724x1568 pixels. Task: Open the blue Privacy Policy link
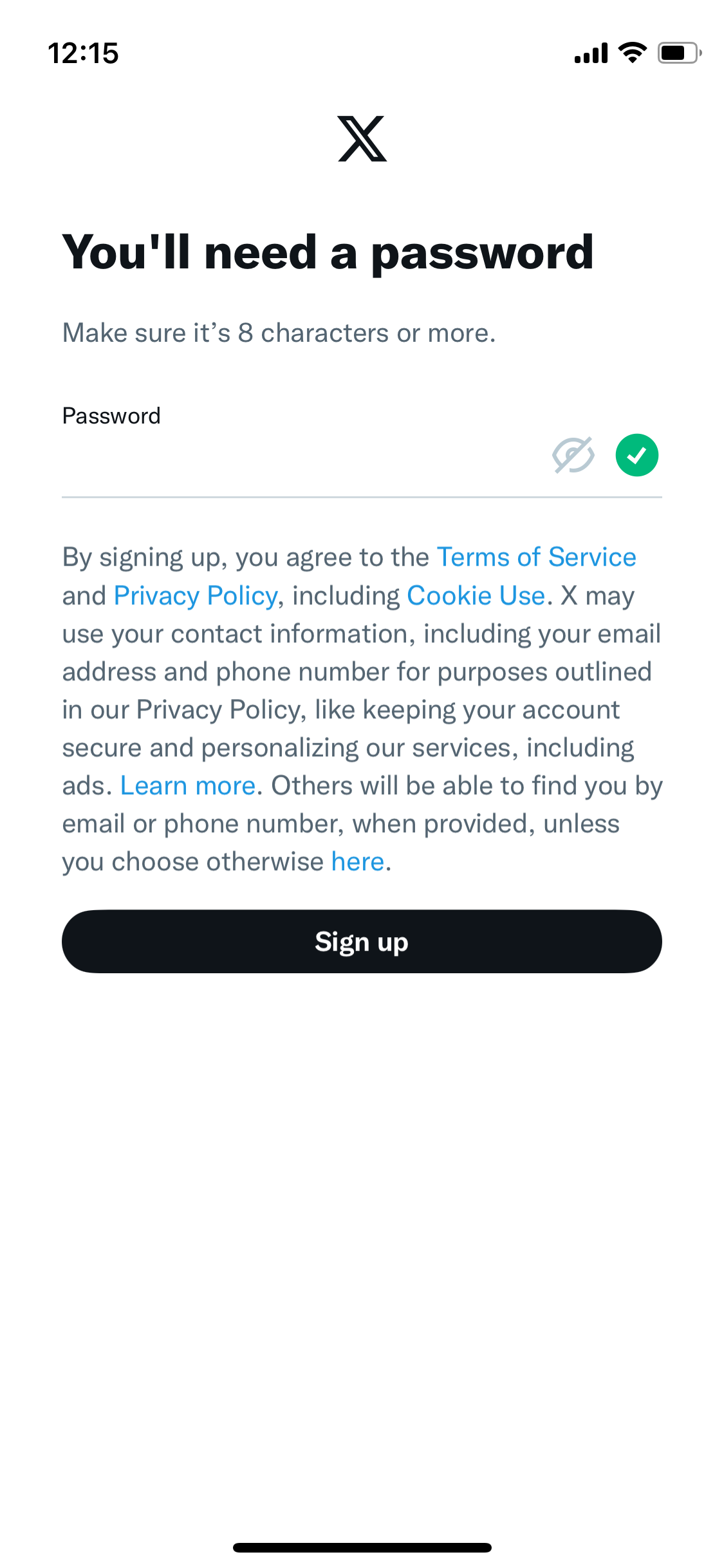pyautogui.click(x=196, y=596)
